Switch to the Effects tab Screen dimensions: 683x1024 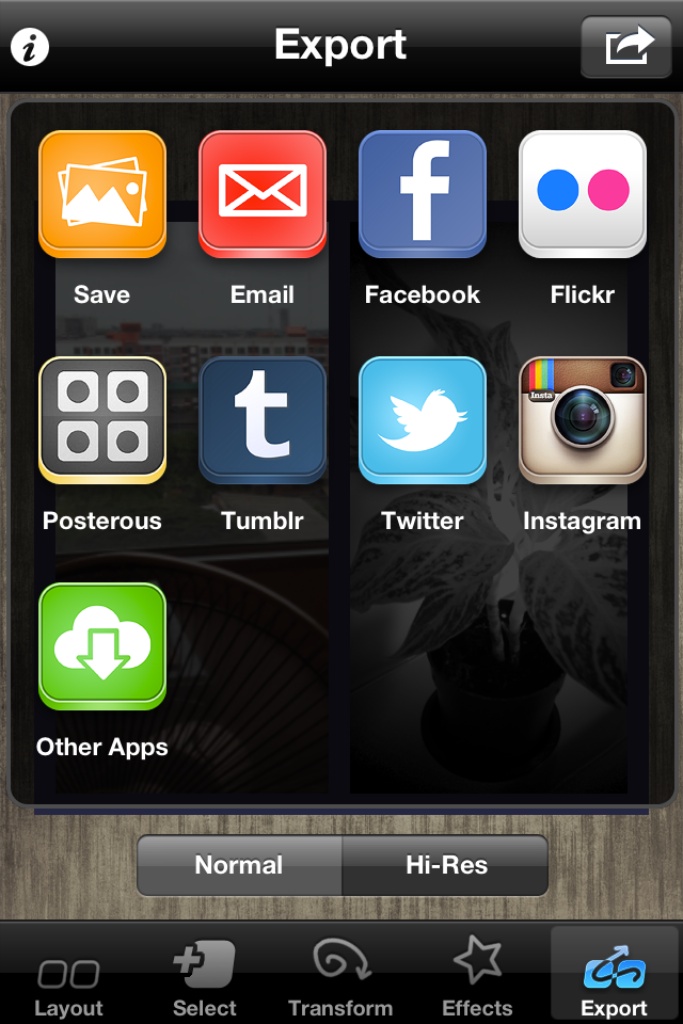[477, 983]
